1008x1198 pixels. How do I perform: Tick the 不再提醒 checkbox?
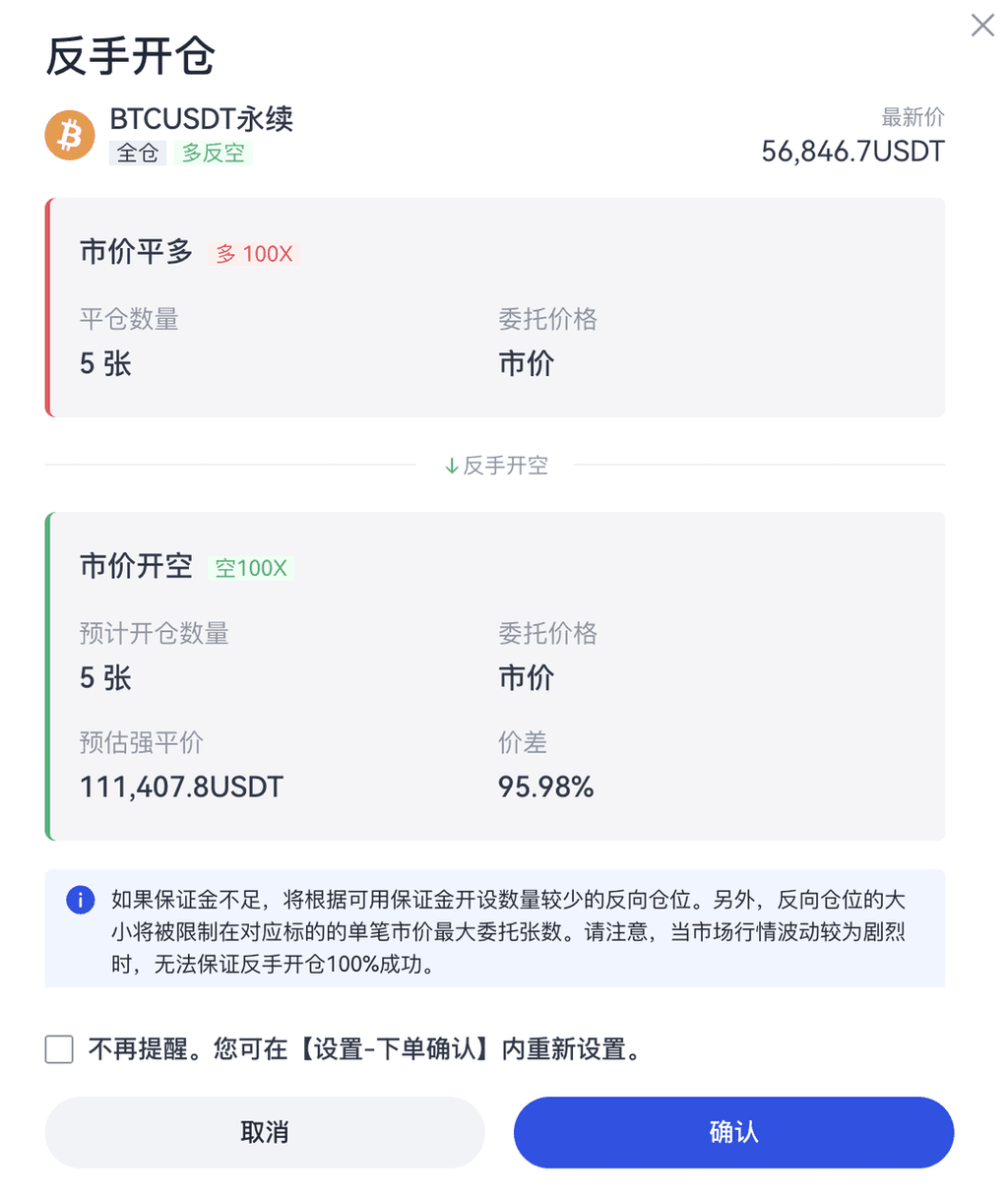tap(59, 1049)
